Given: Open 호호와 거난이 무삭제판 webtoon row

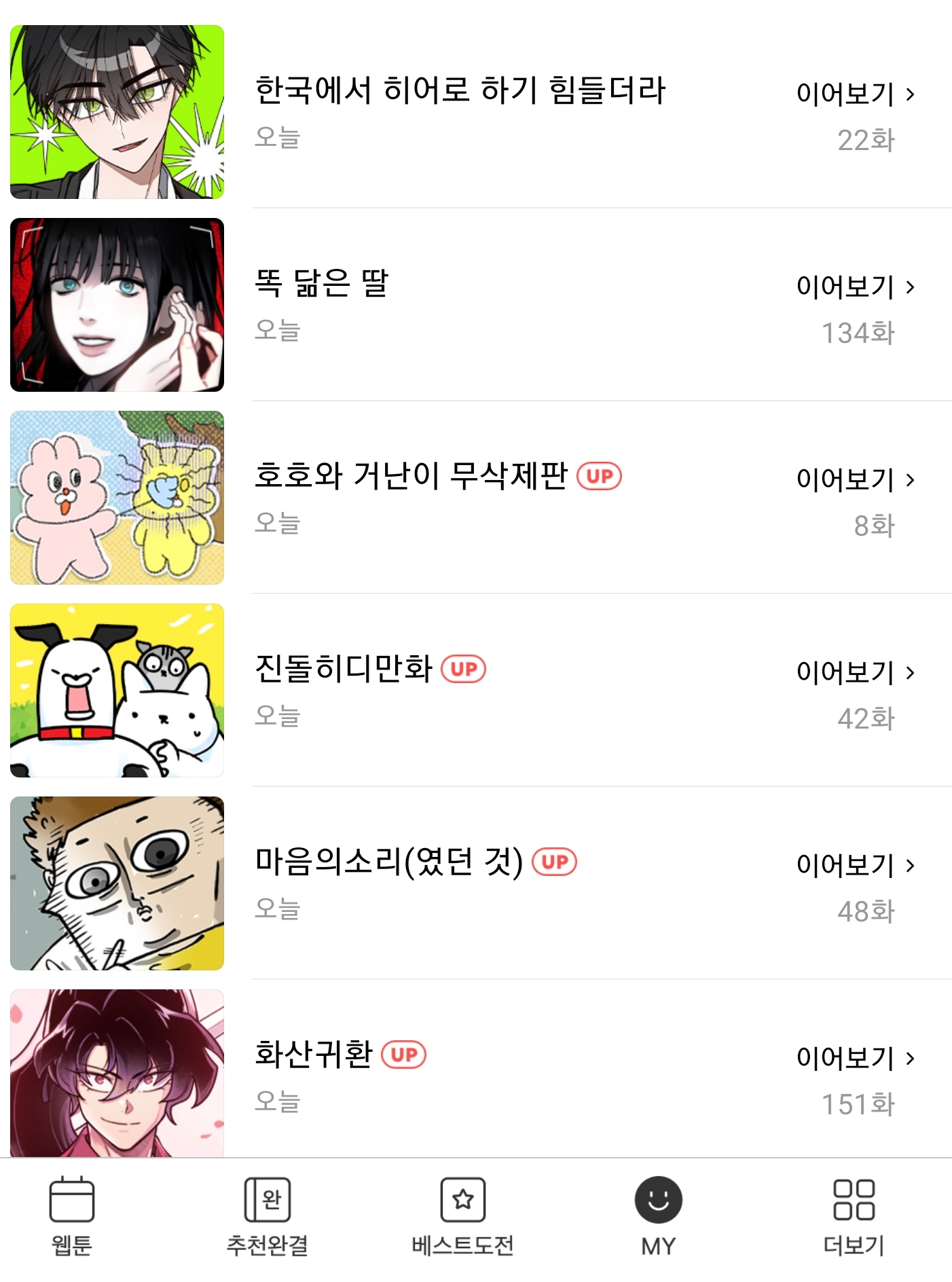Looking at the screenshot, I should [x=476, y=498].
